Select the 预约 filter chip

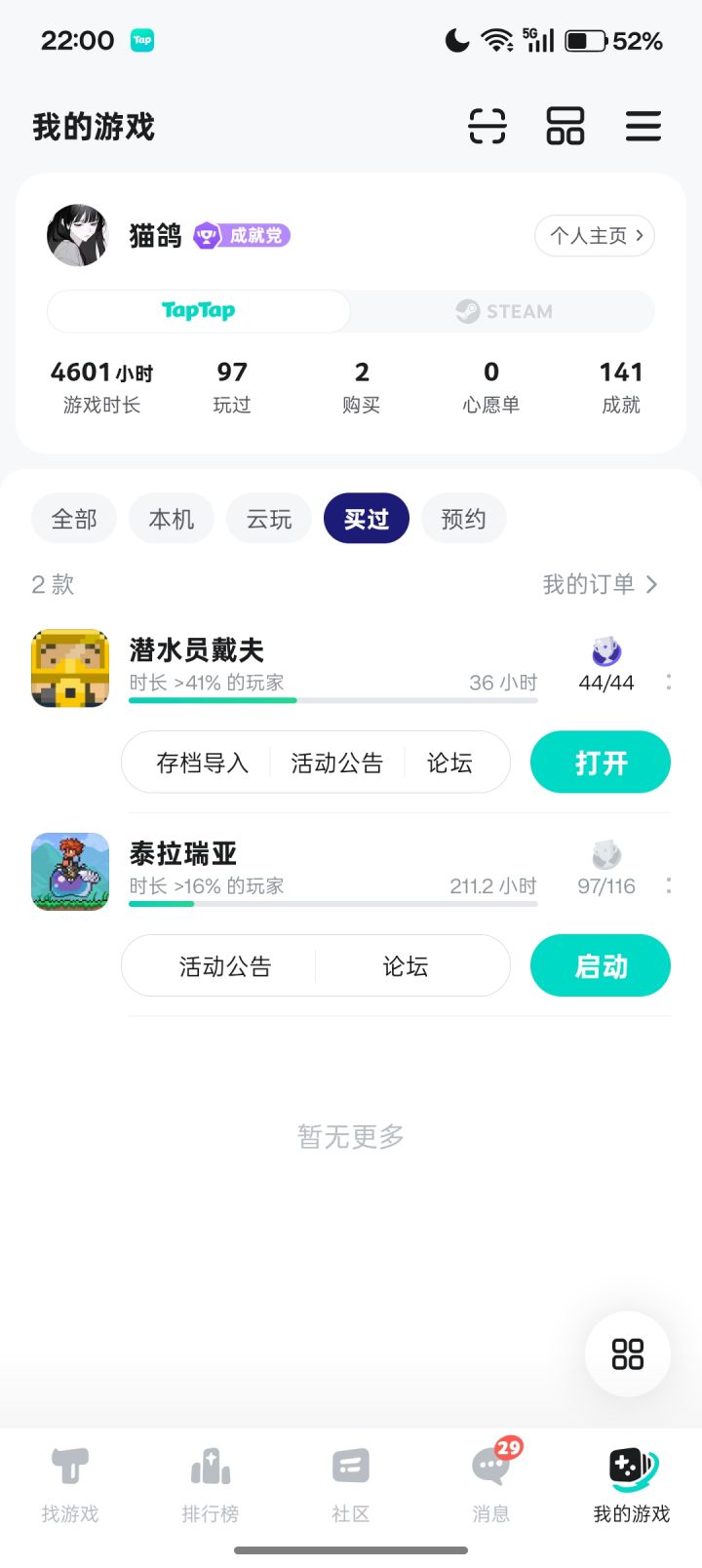pyautogui.click(x=463, y=519)
